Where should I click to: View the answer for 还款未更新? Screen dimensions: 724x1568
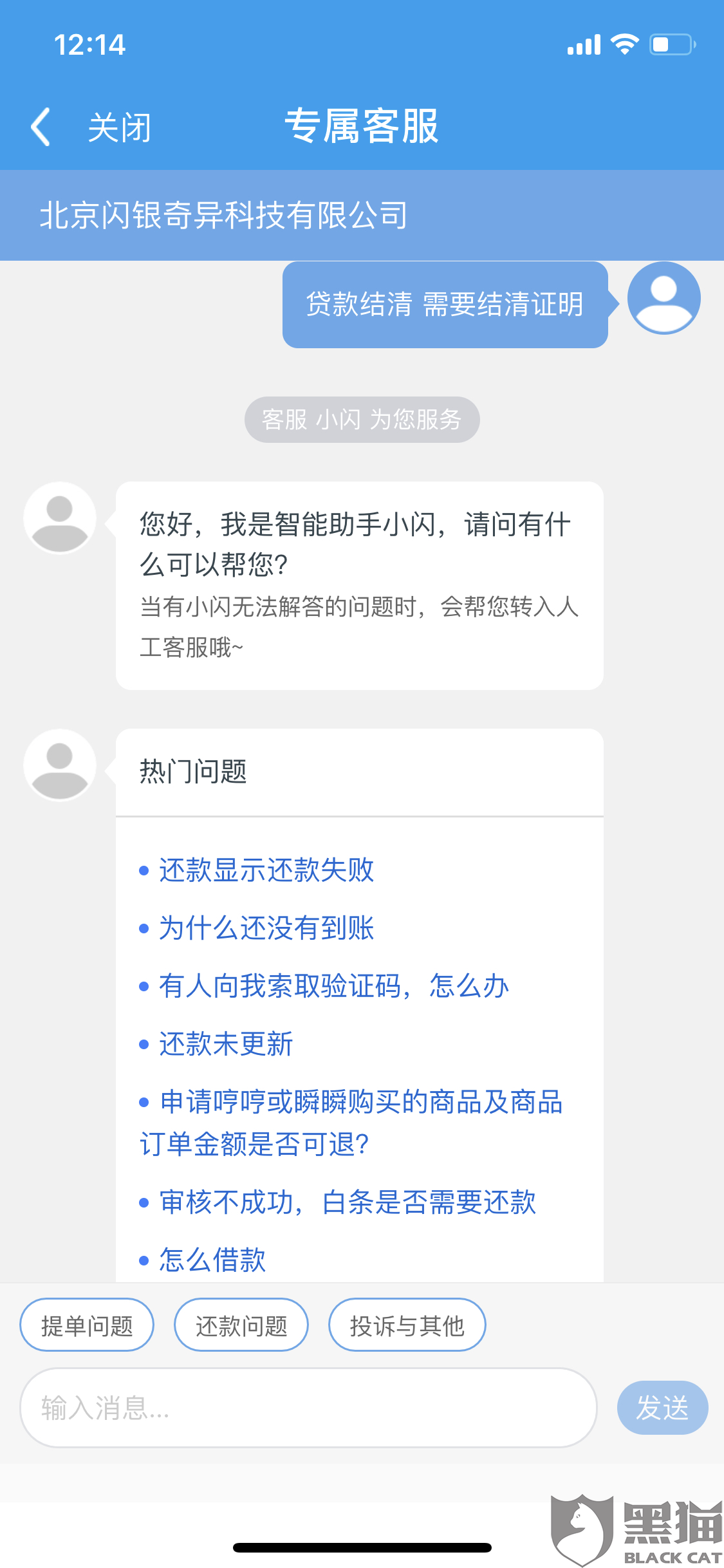click(226, 1044)
